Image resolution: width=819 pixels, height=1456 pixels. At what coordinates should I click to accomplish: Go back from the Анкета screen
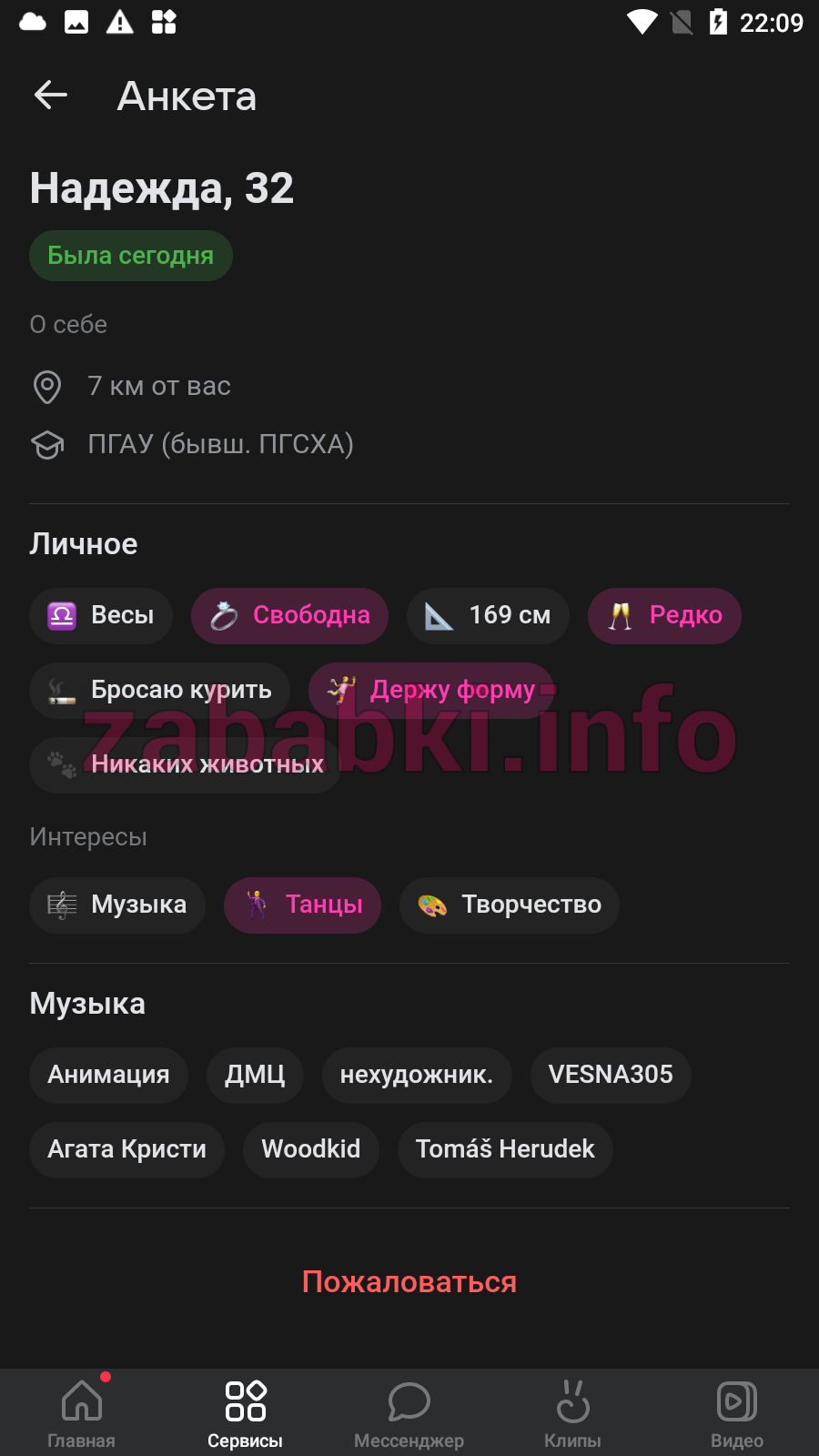pyautogui.click(x=51, y=95)
